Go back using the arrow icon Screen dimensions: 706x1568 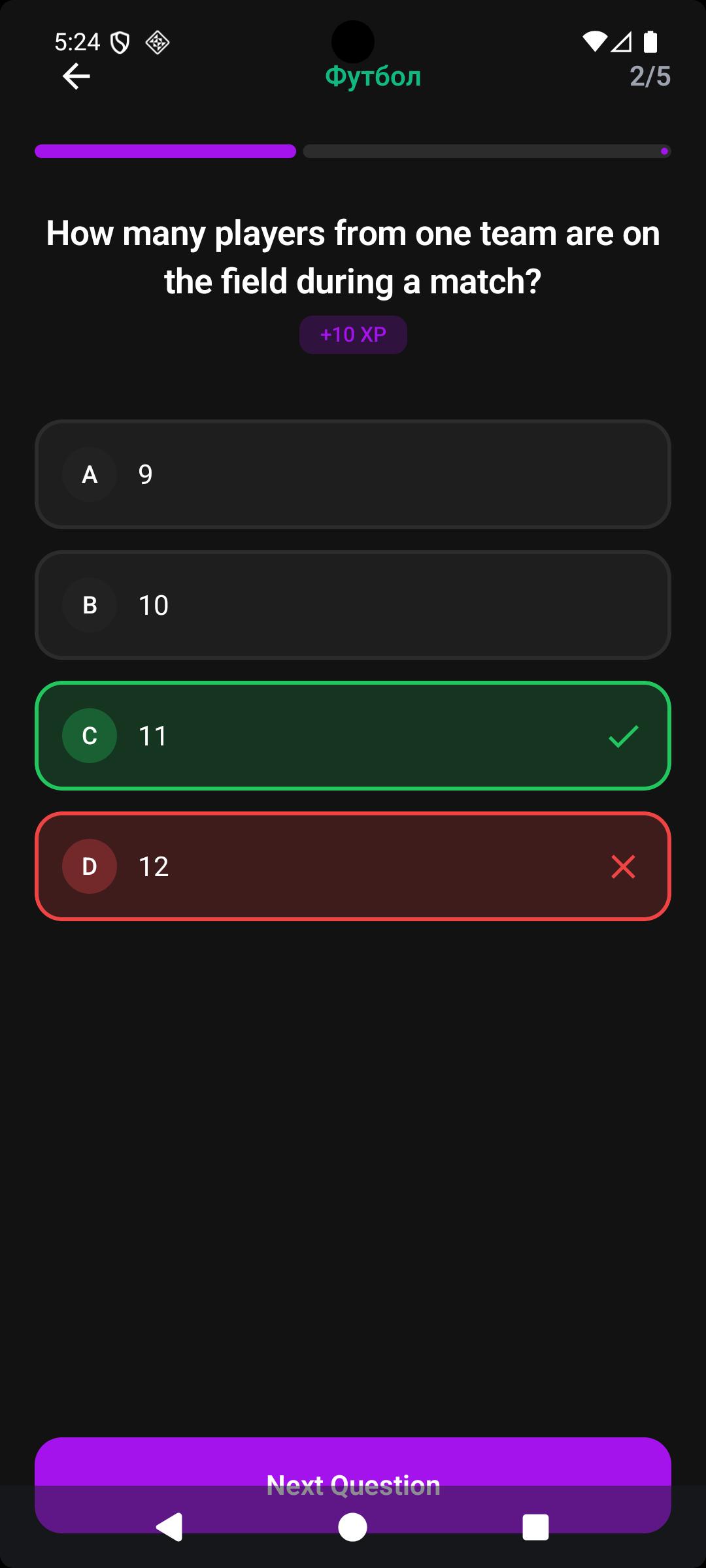click(76, 76)
